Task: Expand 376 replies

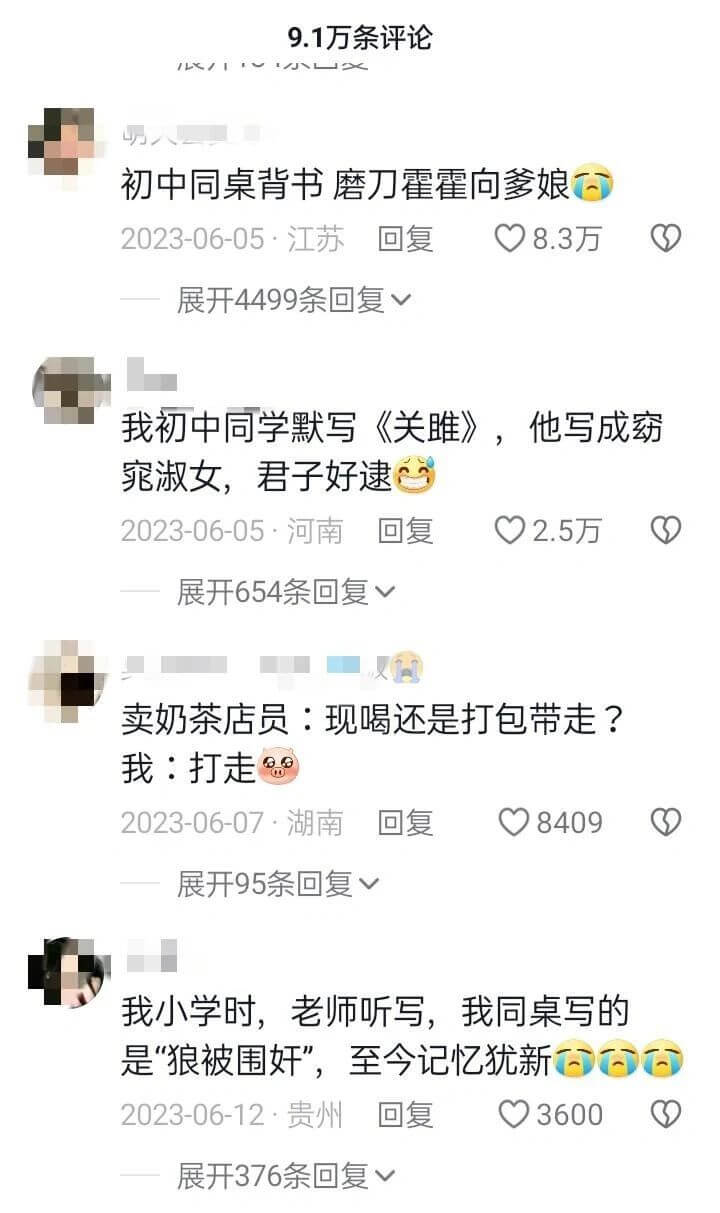Action: (286, 1176)
